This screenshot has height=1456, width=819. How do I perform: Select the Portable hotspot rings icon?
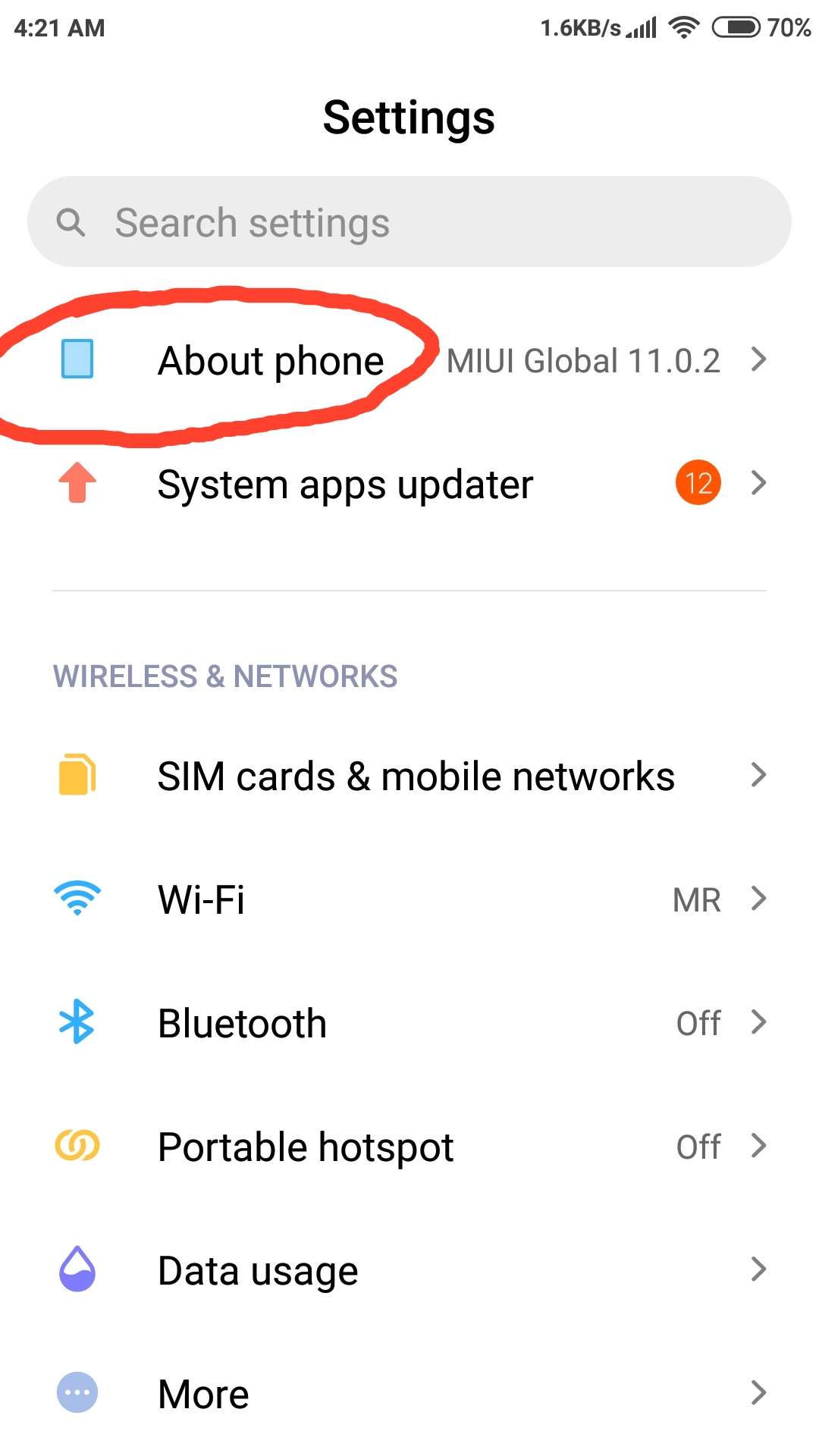coord(78,1146)
